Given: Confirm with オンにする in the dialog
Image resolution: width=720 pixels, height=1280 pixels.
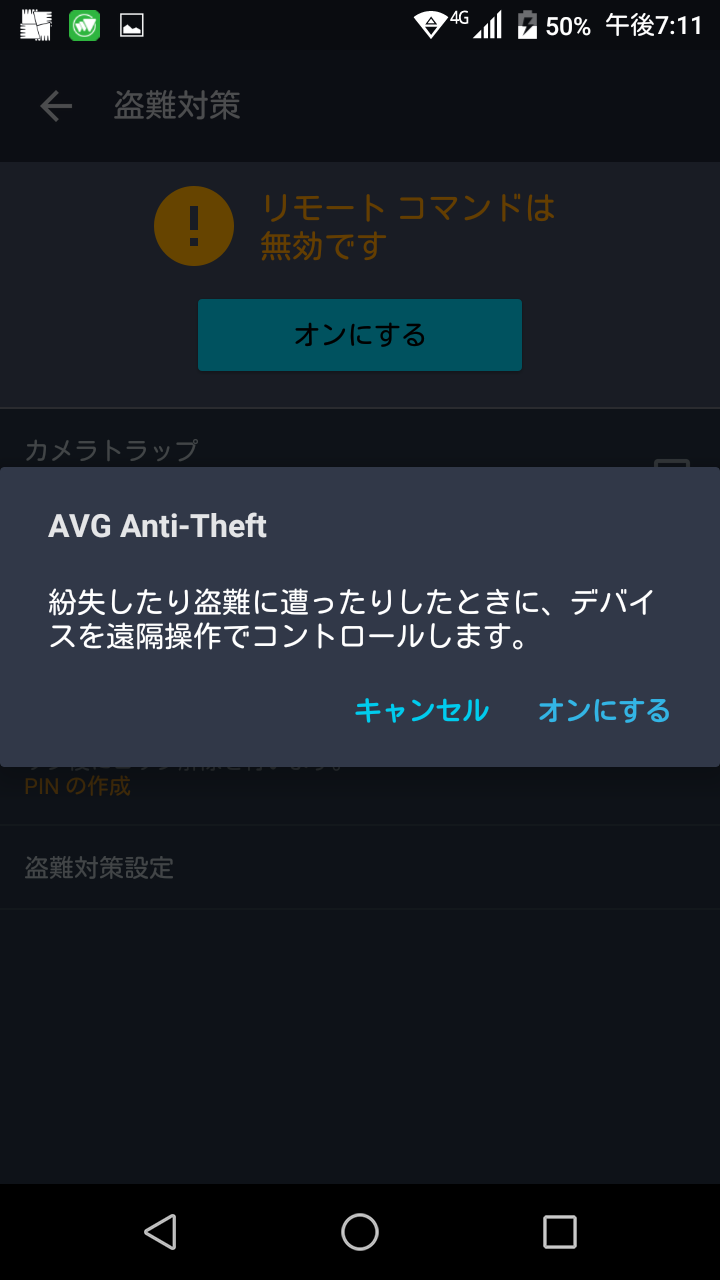Looking at the screenshot, I should pyautogui.click(x=604, y=710).
